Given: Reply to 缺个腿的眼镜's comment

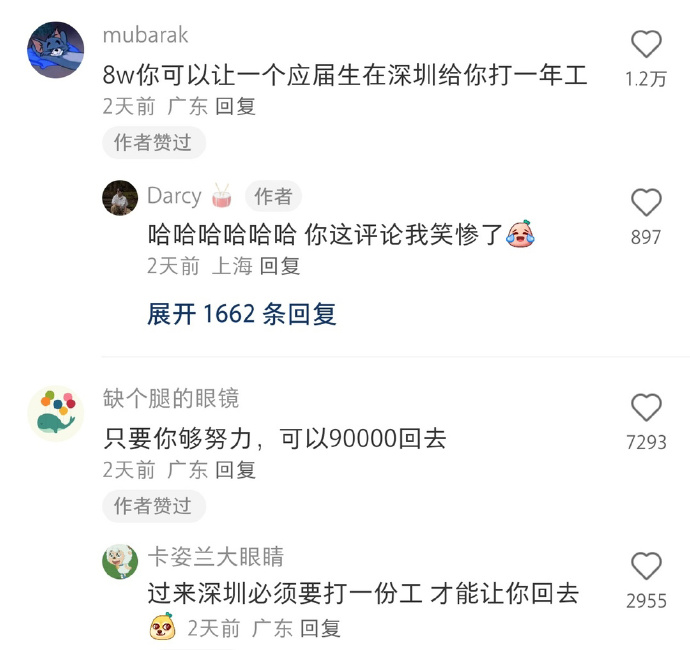Looking at the screenshot, I should point(236,469).
